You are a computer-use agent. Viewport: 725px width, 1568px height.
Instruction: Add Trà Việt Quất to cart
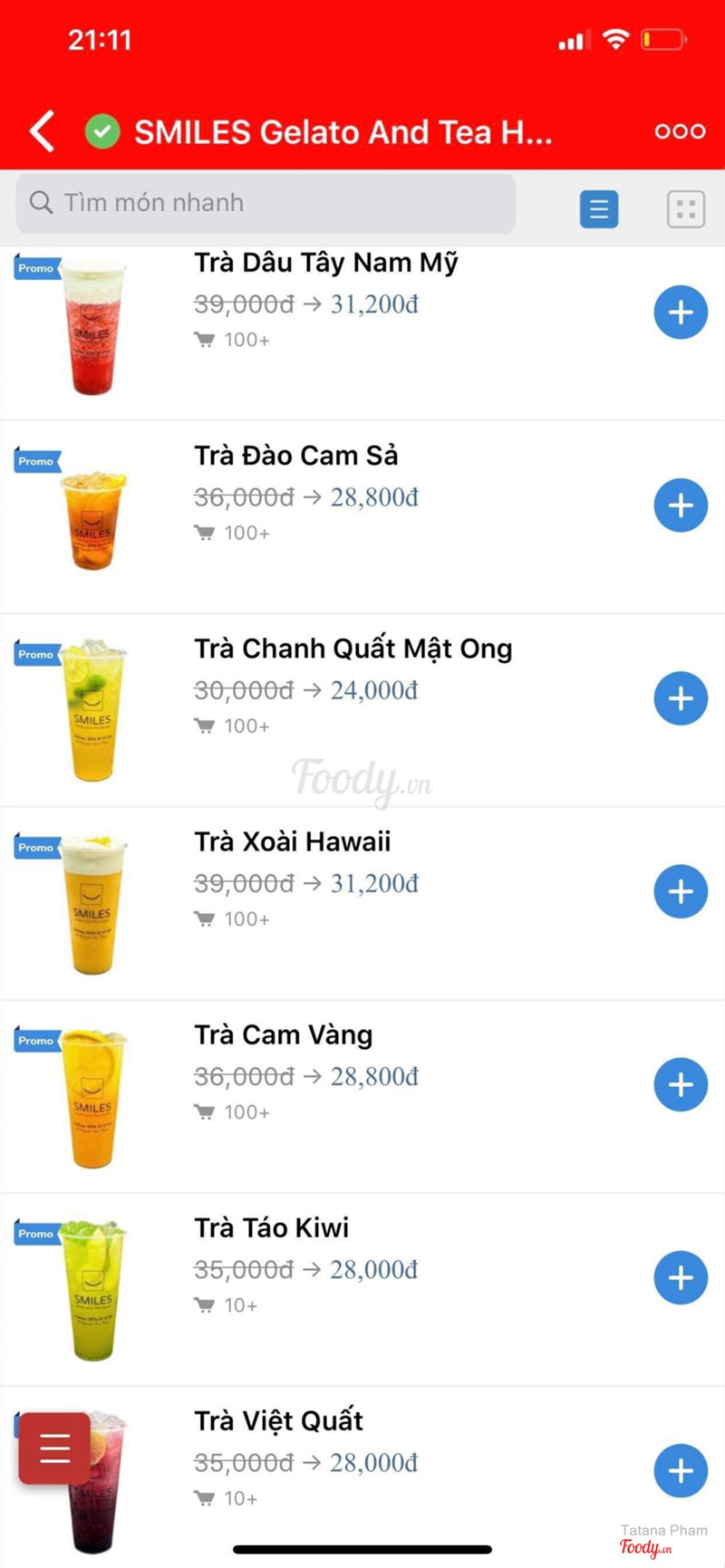681,1470
